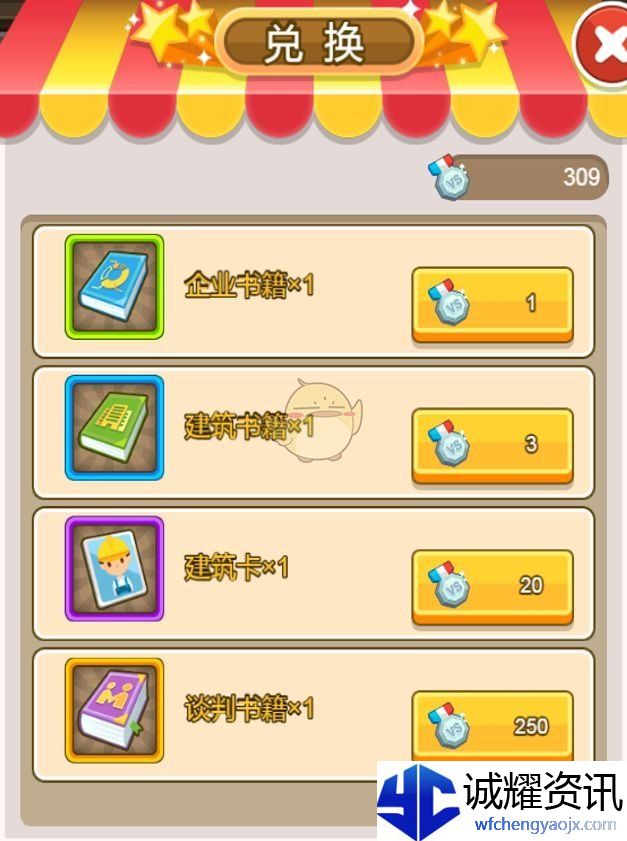
Task: Redeem 建筑卡 for 20 medals
Action: (492, 586)
